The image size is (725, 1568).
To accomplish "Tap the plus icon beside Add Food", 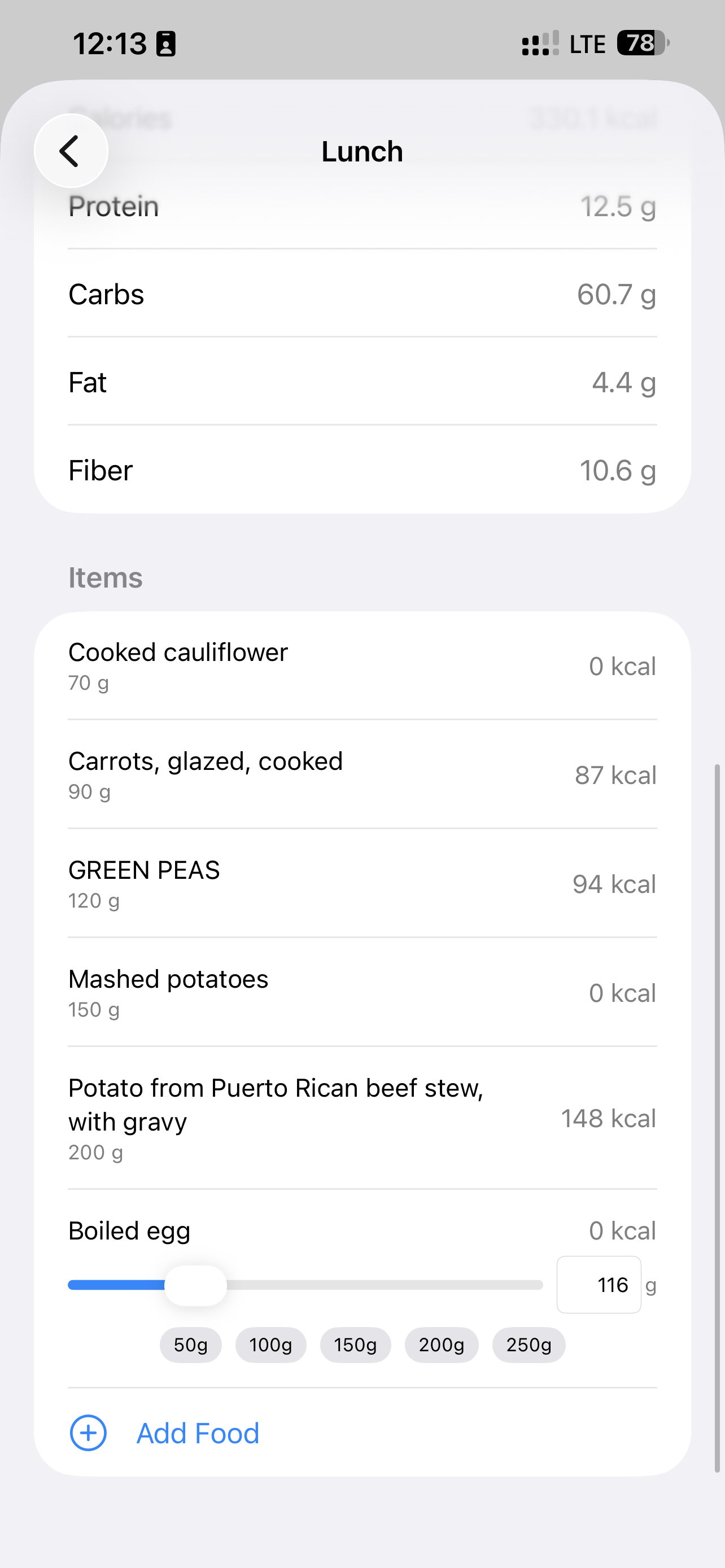I will coord(88,1433).
